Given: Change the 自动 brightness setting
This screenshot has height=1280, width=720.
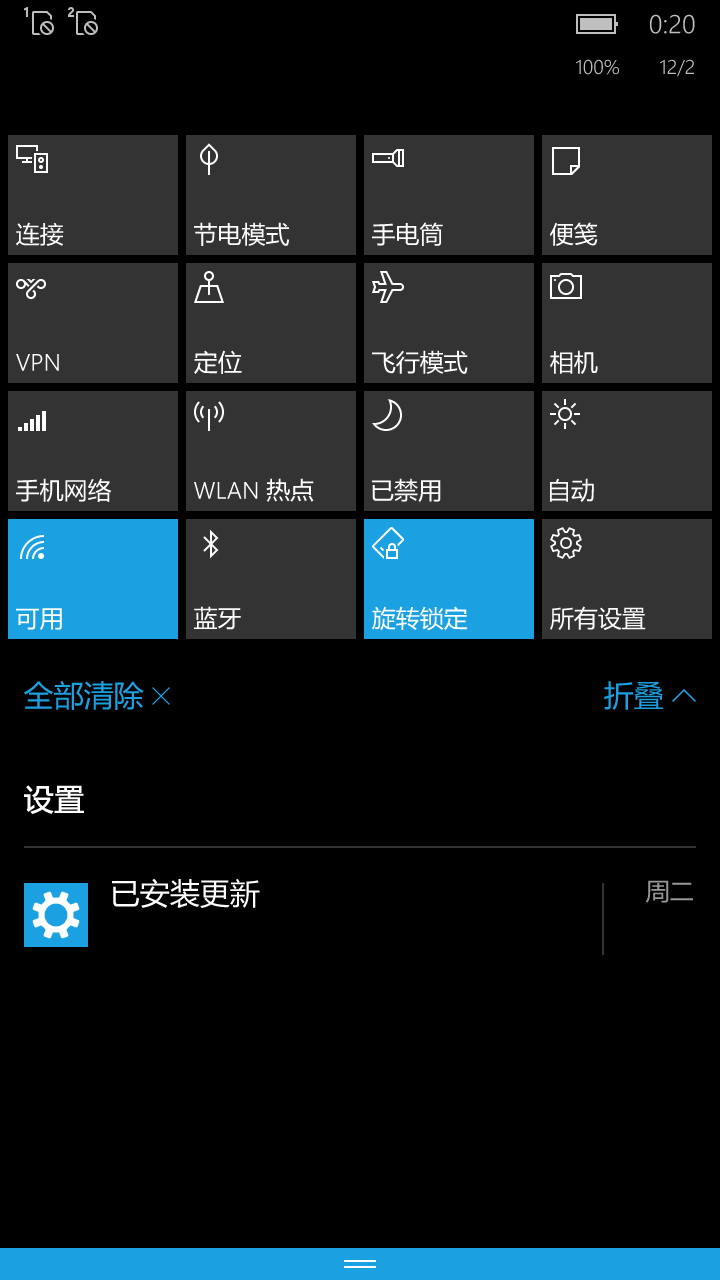Looking at the screenshot, I should [627, 451].
